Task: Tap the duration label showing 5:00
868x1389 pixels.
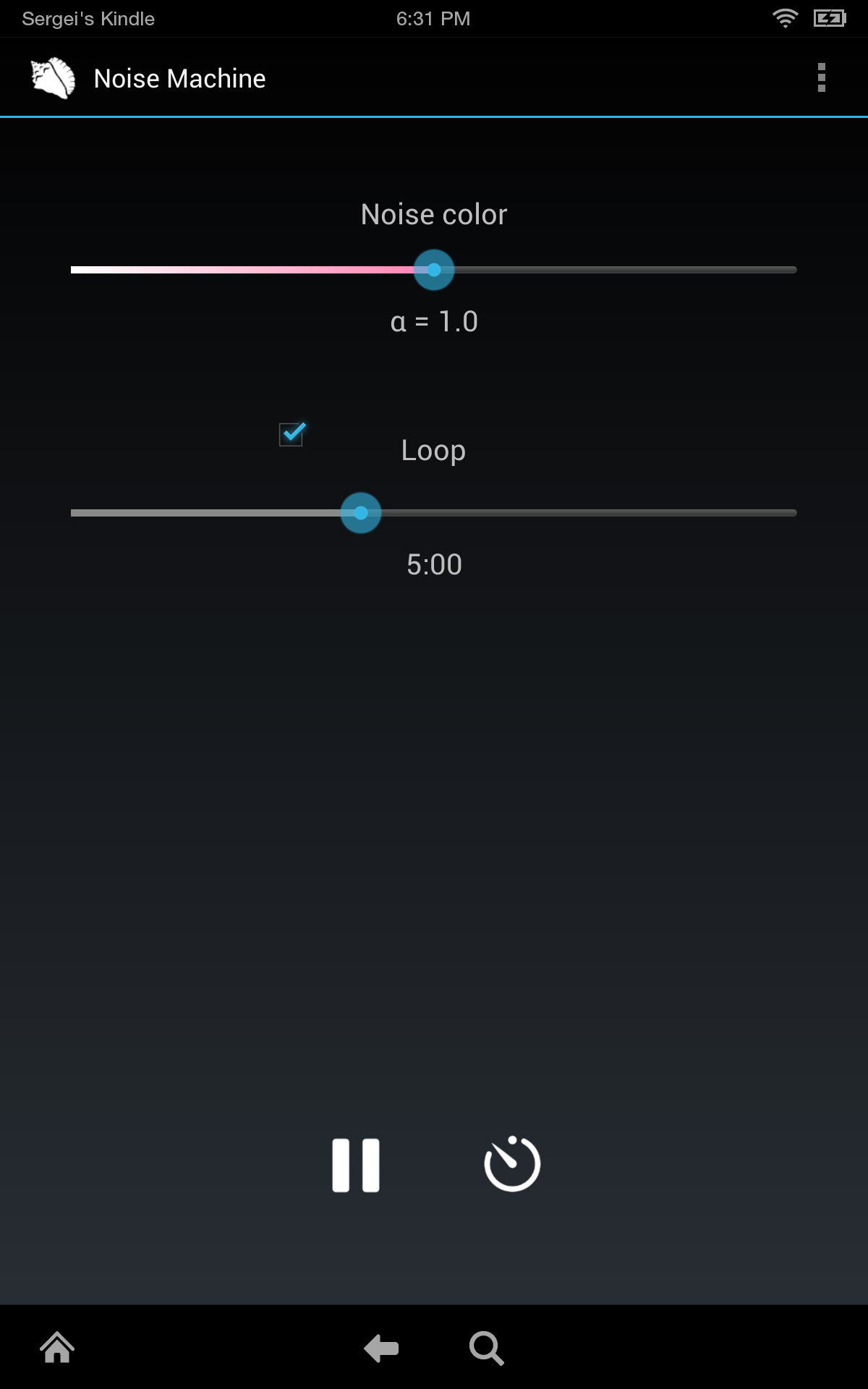Action: point(433,565)
